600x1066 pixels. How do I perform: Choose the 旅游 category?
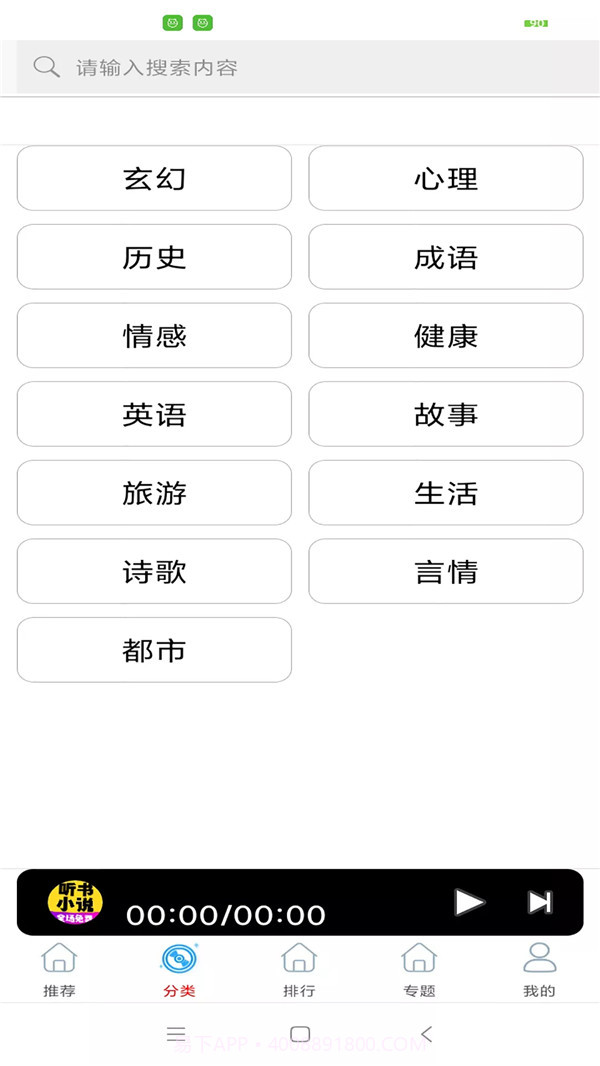[154, 493]
